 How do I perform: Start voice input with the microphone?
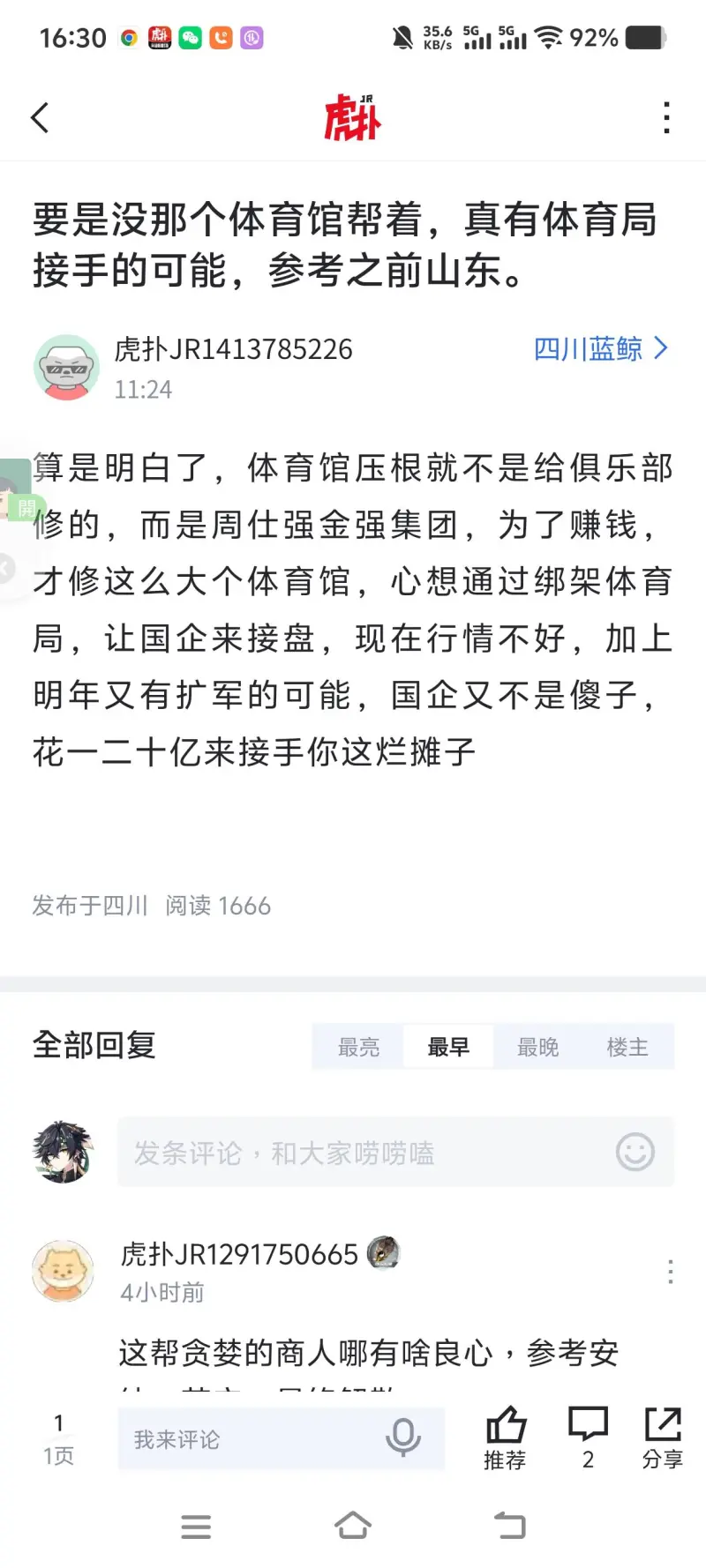tap(403, 1438)
